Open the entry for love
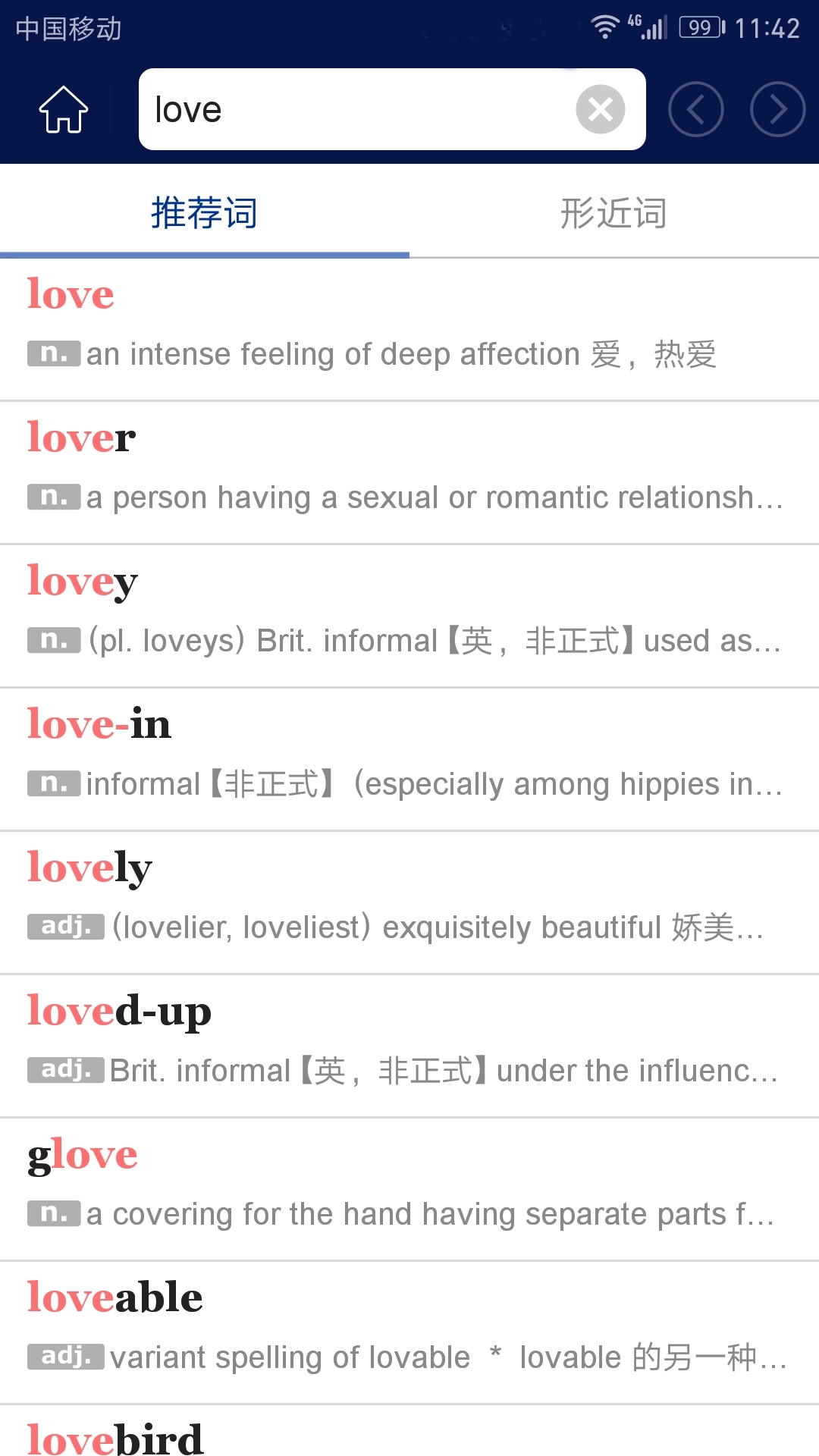819x1456 pixels. [x=71, y=294]
